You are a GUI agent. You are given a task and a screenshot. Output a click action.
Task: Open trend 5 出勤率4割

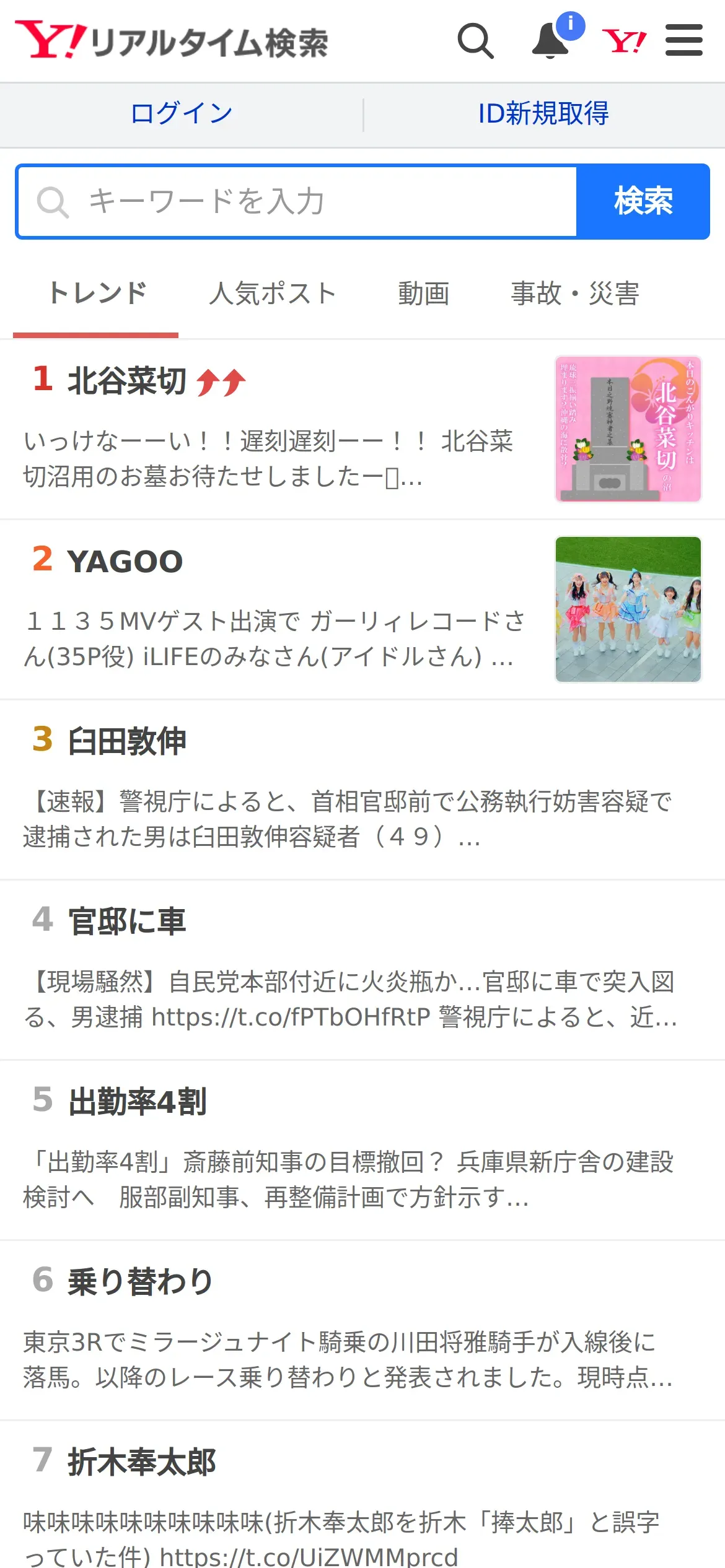point(362,1151)
